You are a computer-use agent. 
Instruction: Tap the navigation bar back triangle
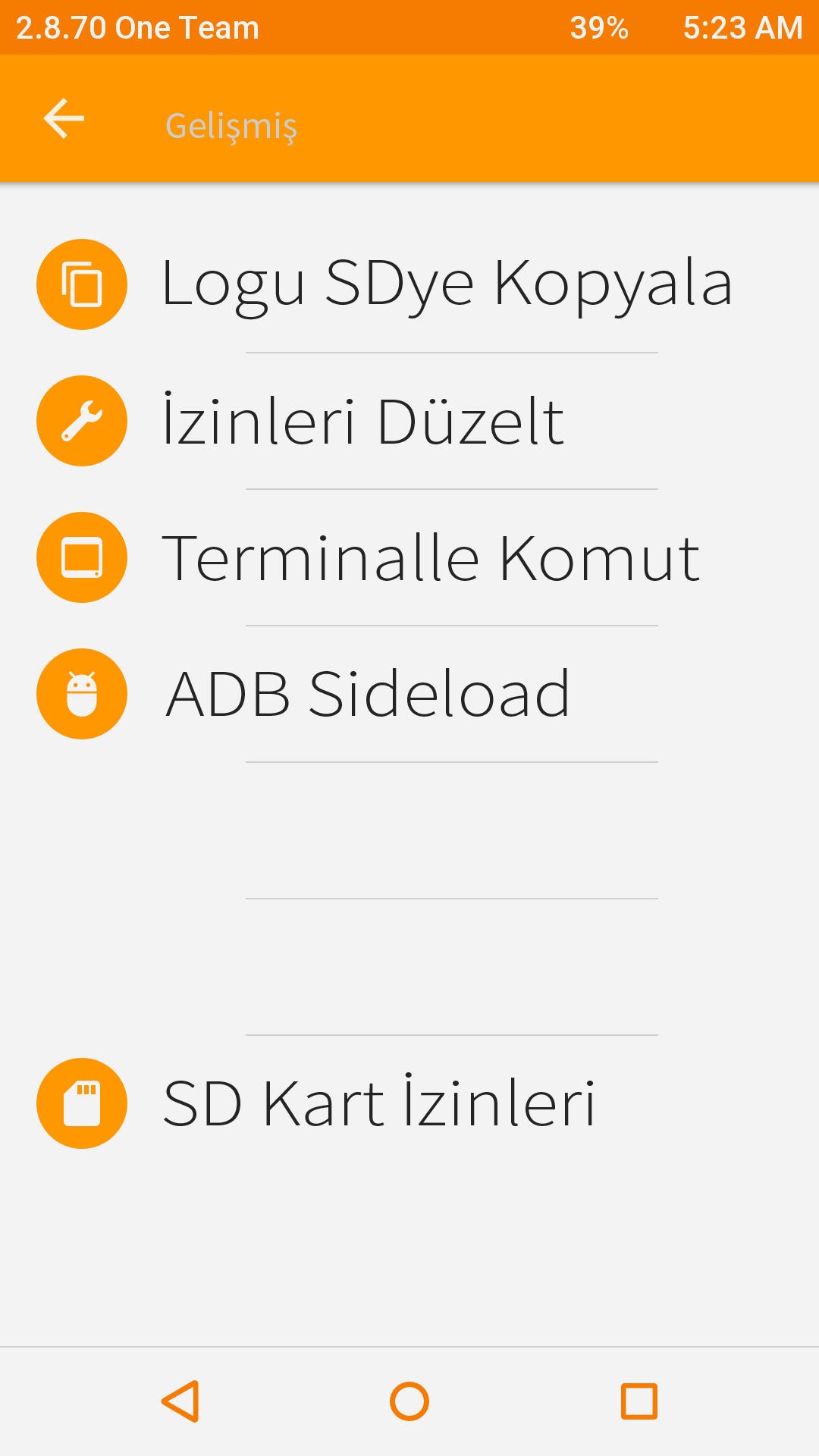tap(181, 1401)
